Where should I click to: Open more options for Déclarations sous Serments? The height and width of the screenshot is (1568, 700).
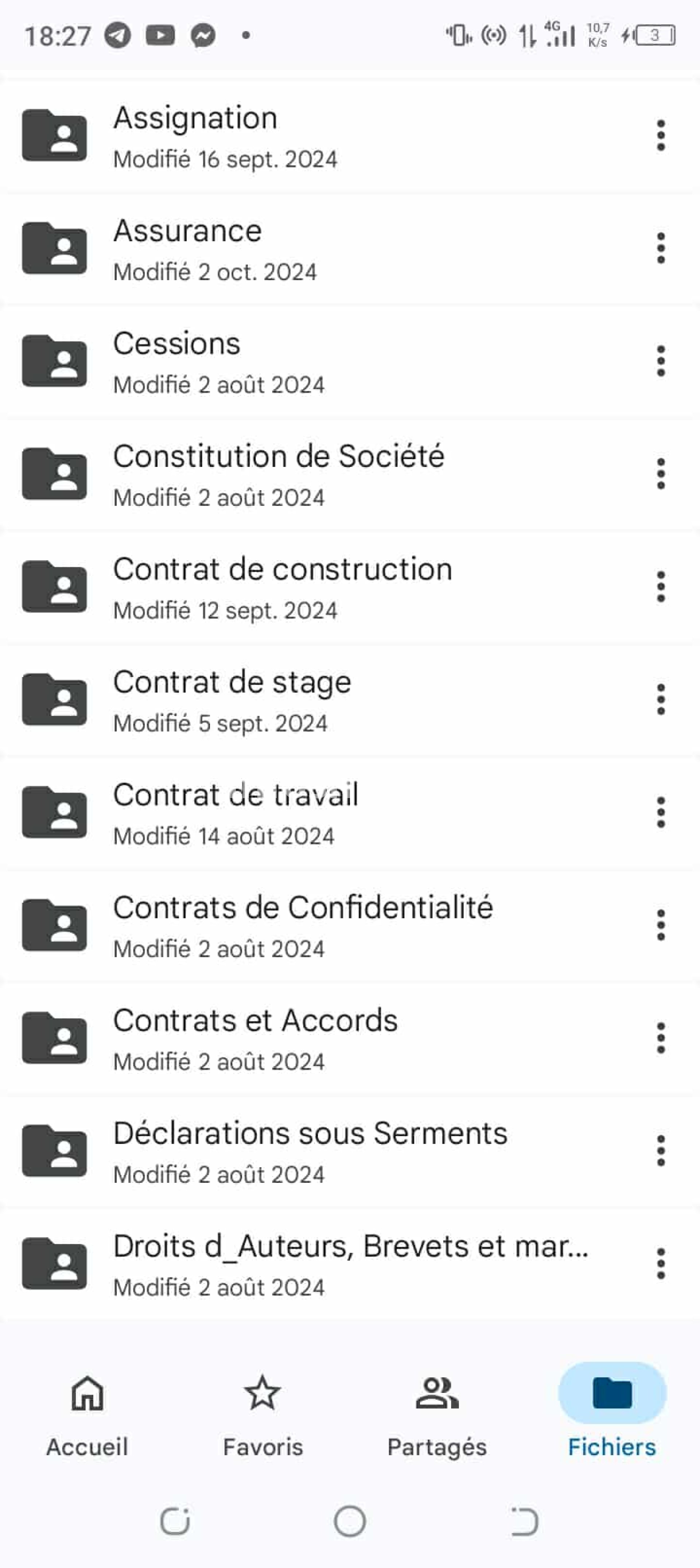pos(660,1150)
